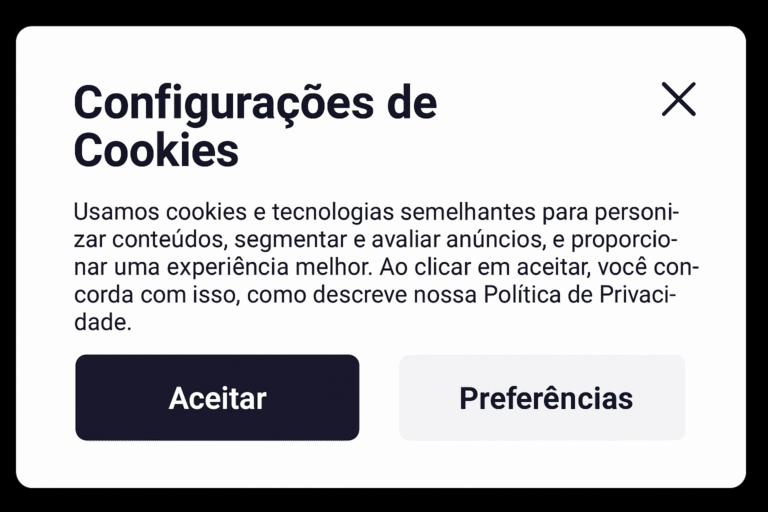Accept cookies with the Aceitar button
768x512 pixels.
[217, 398]
